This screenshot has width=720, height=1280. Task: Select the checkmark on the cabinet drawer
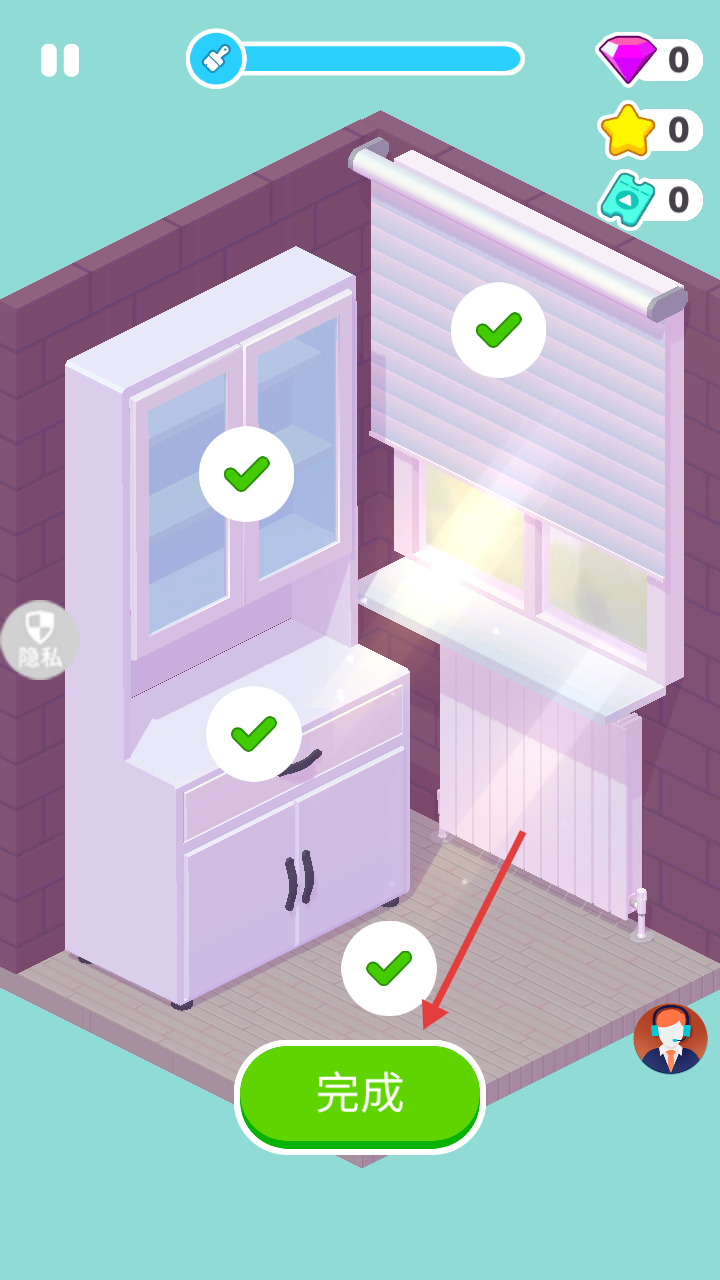coord(254,734)
